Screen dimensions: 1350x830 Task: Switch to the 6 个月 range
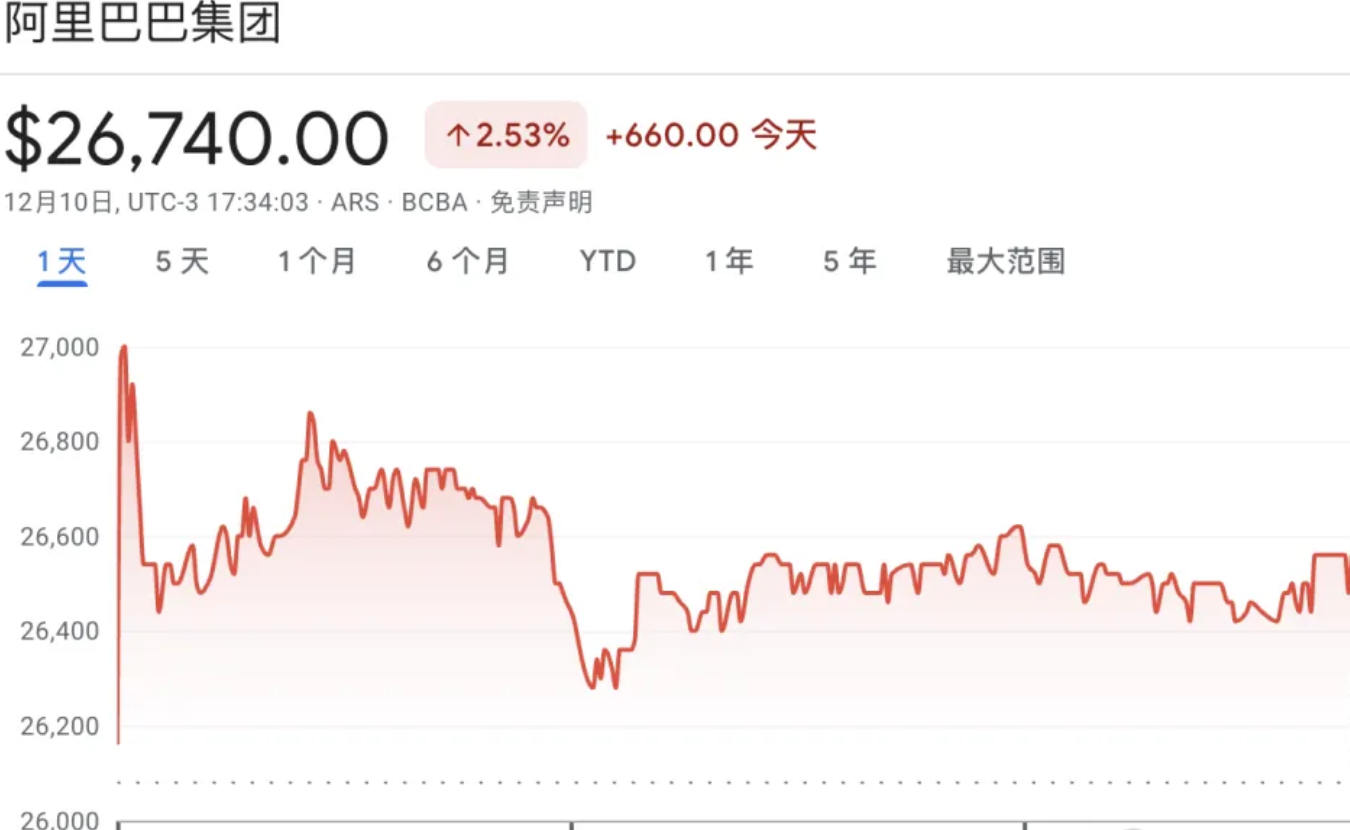click(468, 262)
